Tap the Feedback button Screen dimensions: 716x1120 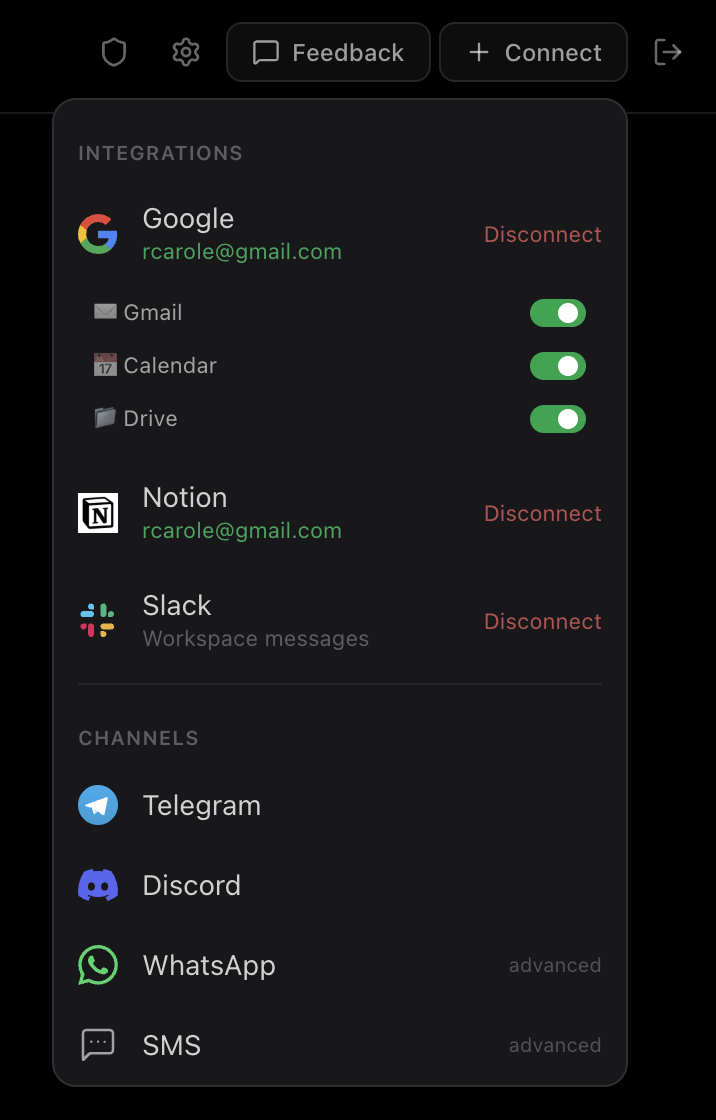[328, 52]
